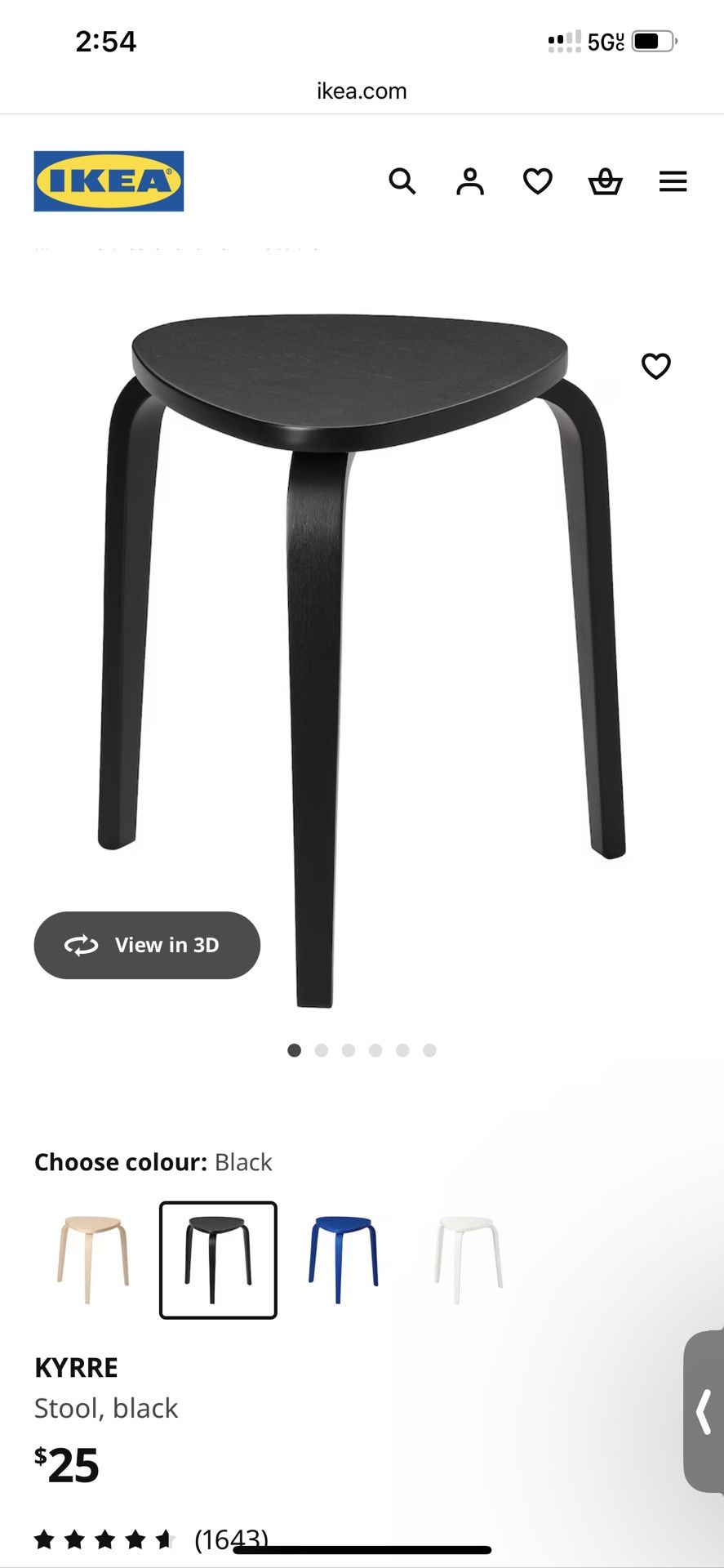Screen dimensions: 724x1568
Task: Open the 1643 customer reviews
Action: pos(231,1539)
